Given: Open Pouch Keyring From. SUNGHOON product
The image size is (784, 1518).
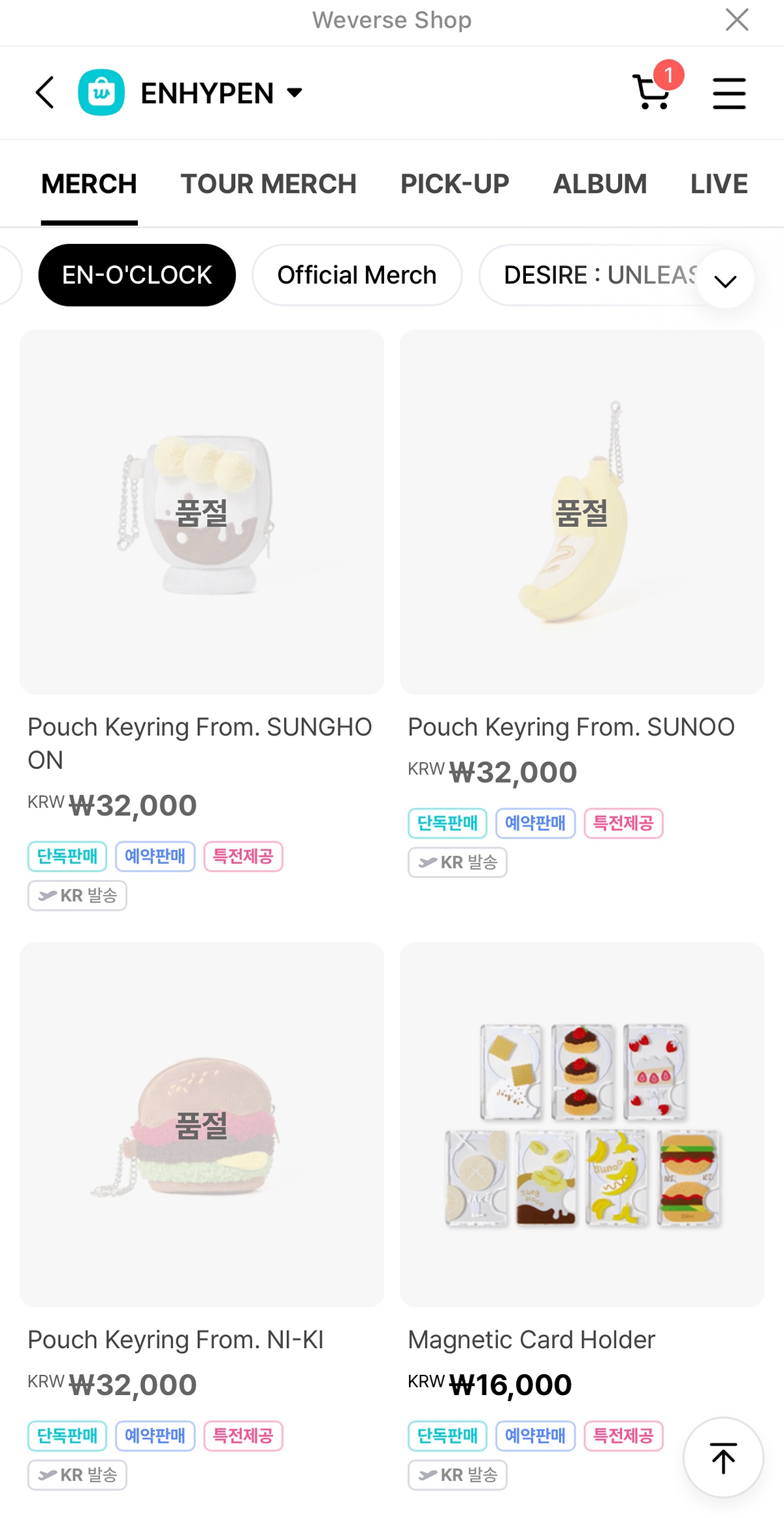Looking at the screenshot, I should [x=201, y=512].
